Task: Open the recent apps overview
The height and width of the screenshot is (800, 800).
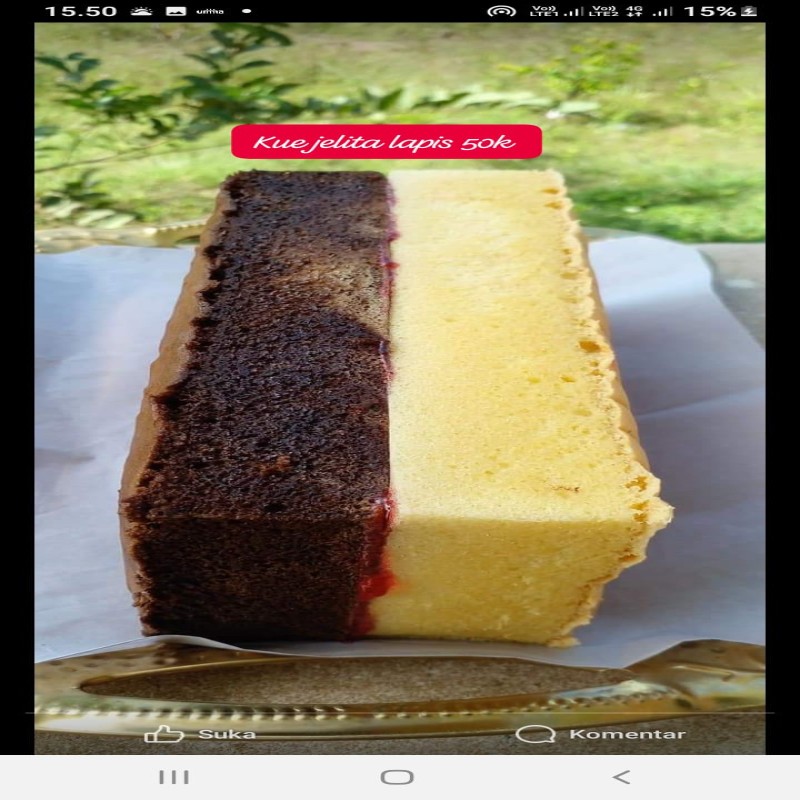Action: (x=174, y=777)
